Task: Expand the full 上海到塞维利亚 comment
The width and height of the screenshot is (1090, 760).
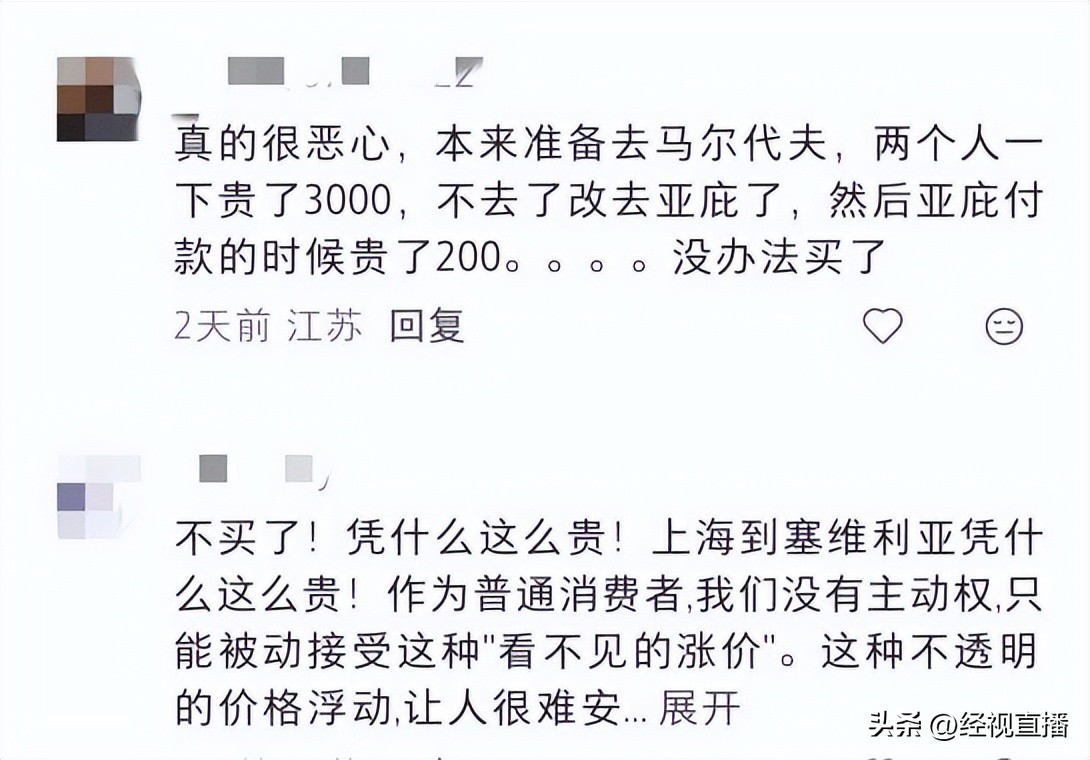Action: click(x=700, y=707)
